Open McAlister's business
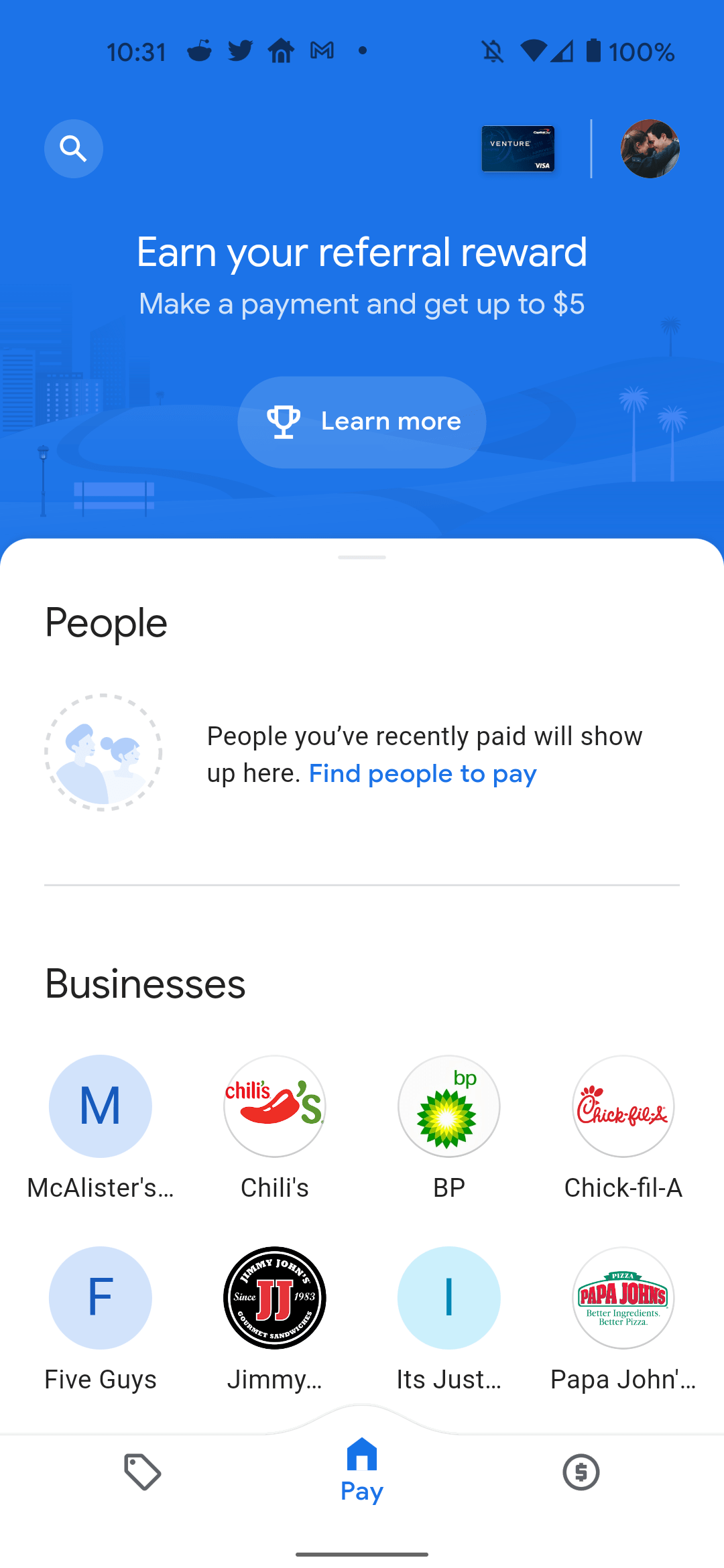This screenshot has height=1568, width=724. 101,1106
